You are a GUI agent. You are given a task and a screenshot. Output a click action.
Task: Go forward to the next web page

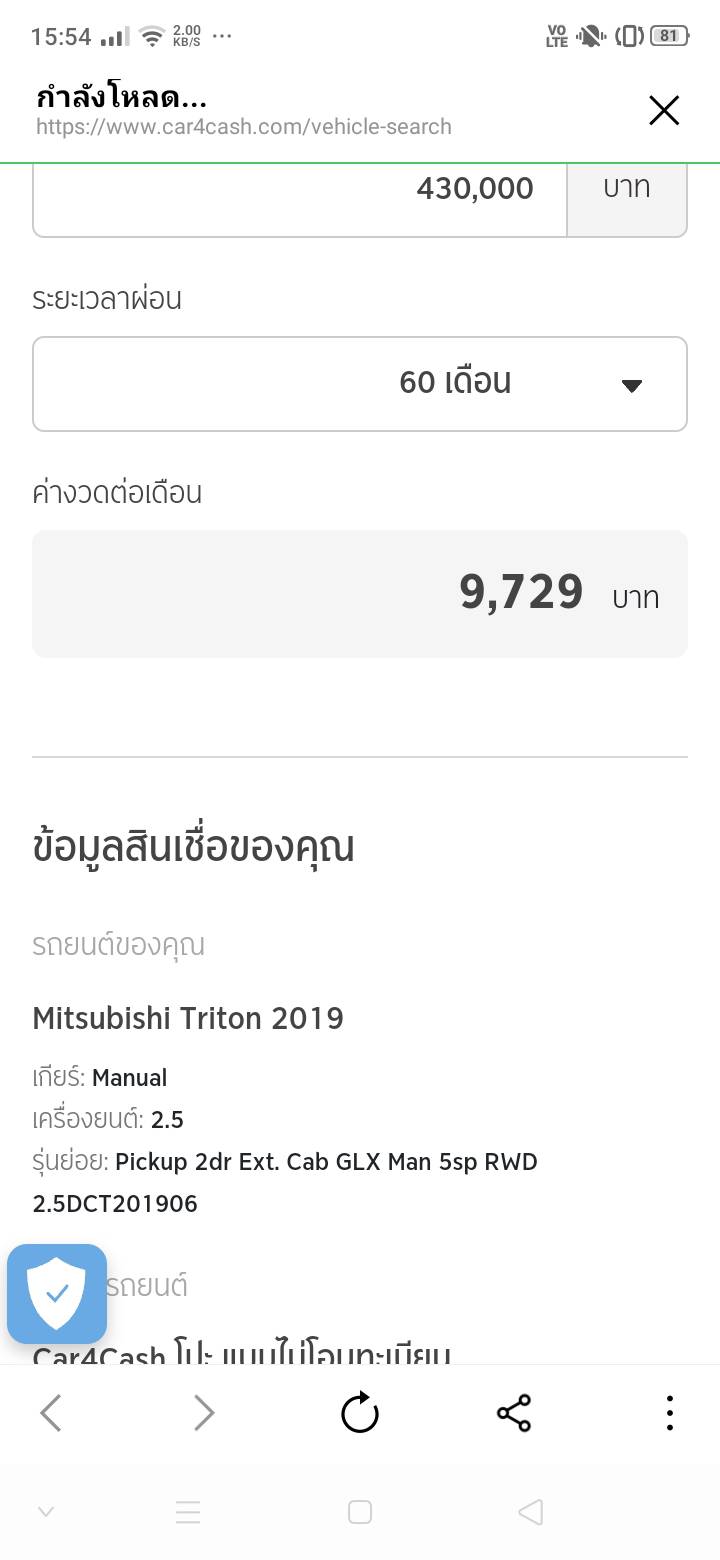click(204, 1413)
